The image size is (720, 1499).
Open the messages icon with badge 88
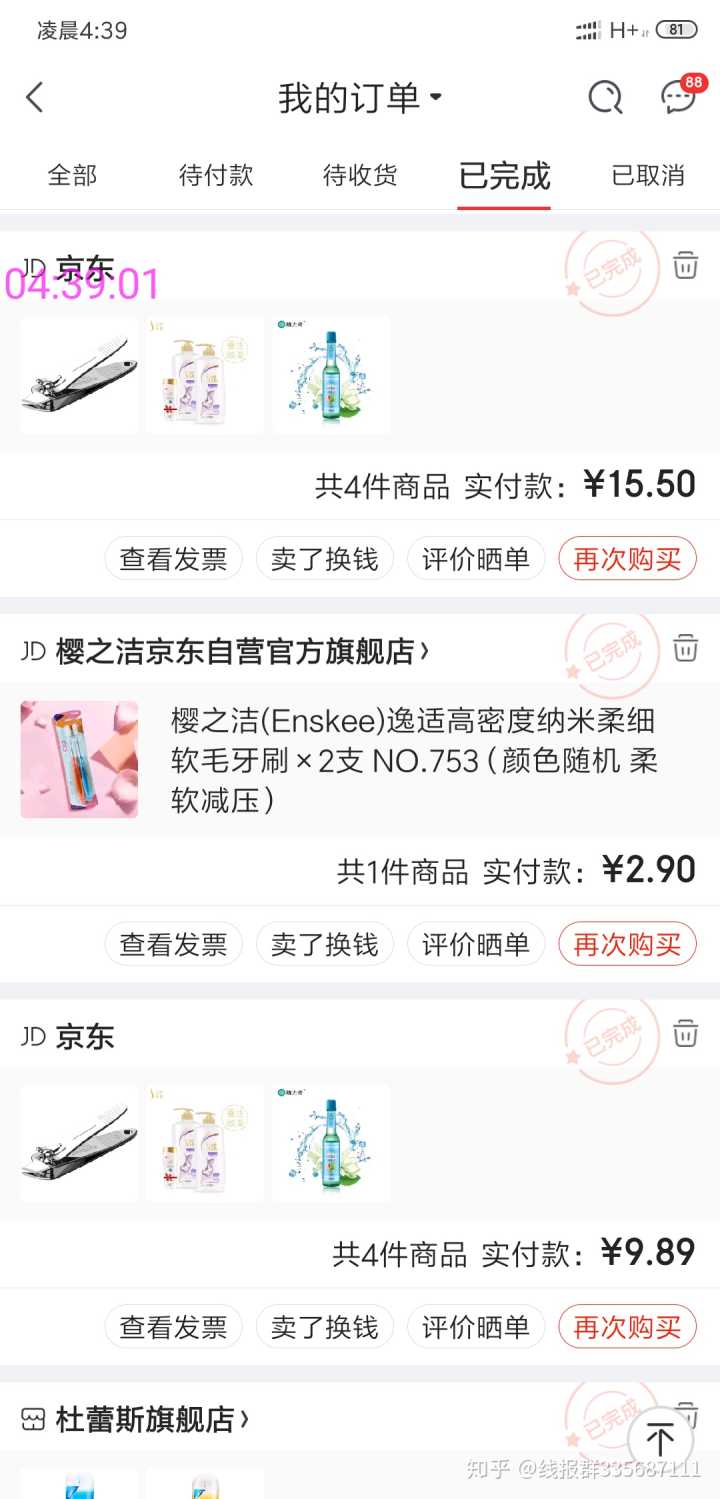tap(679, 97)
